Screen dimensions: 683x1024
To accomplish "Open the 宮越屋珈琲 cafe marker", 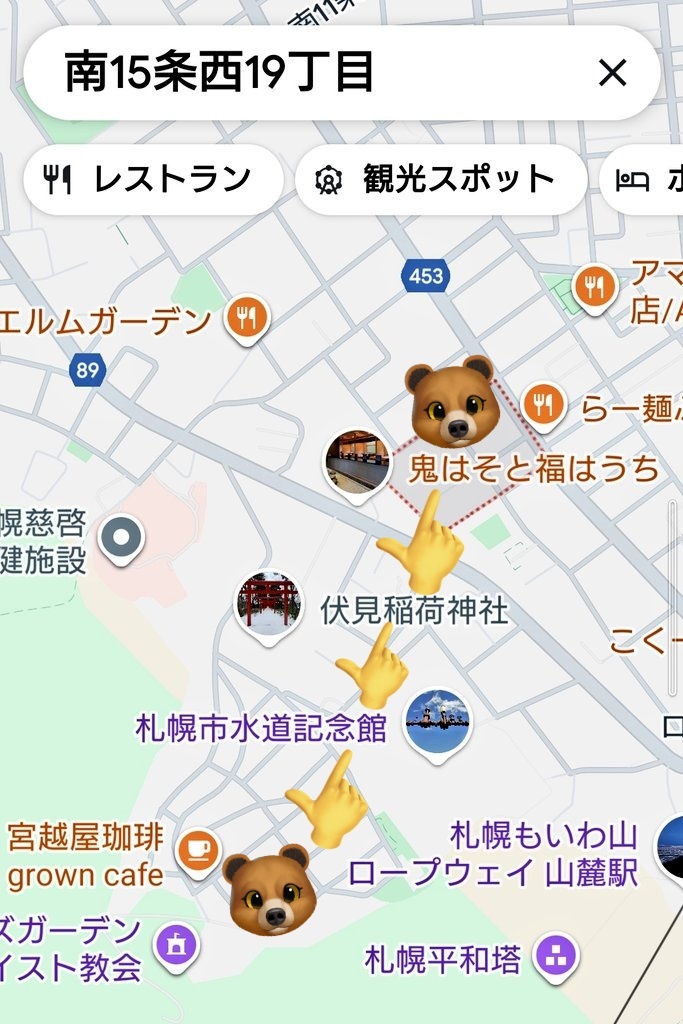I will pos(198,850).
